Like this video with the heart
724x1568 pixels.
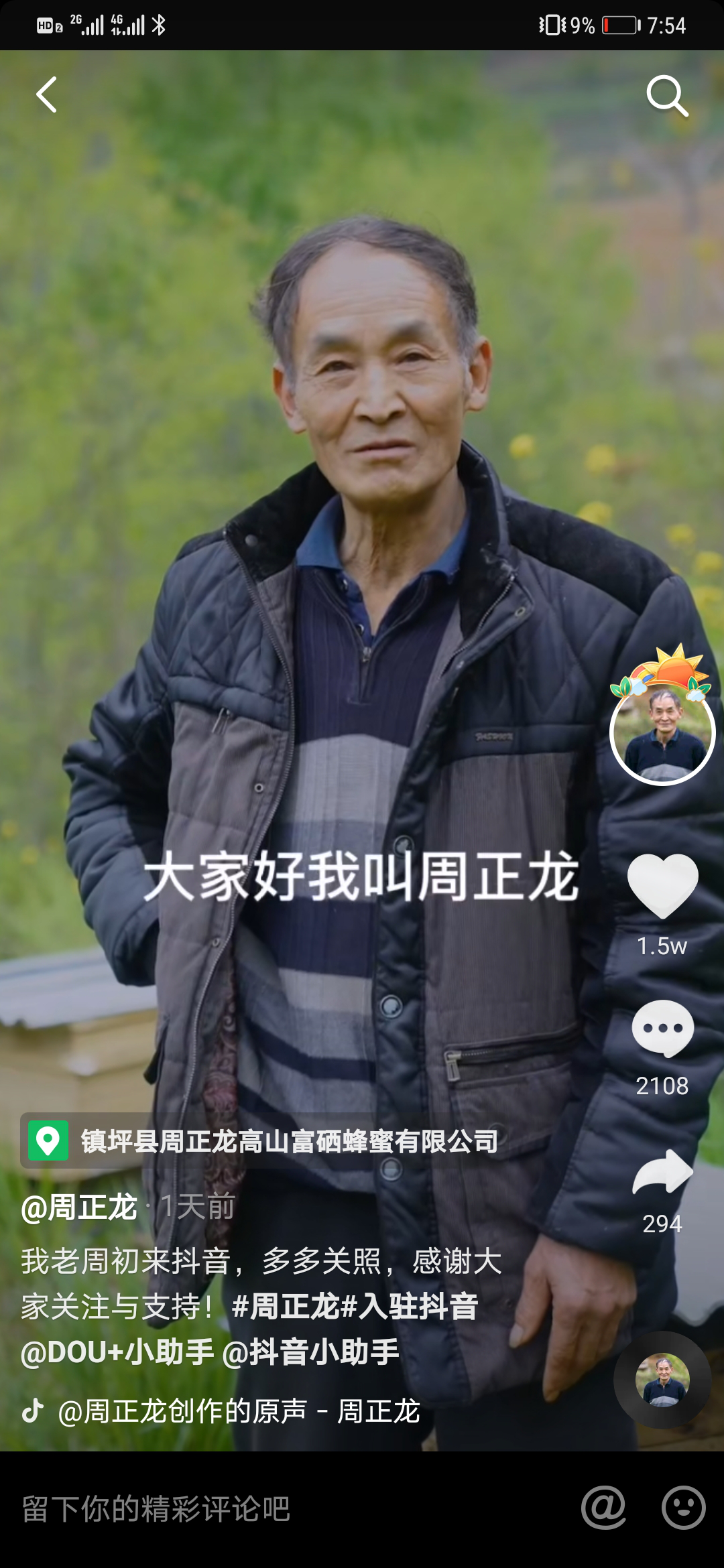(x=662, y=886)
